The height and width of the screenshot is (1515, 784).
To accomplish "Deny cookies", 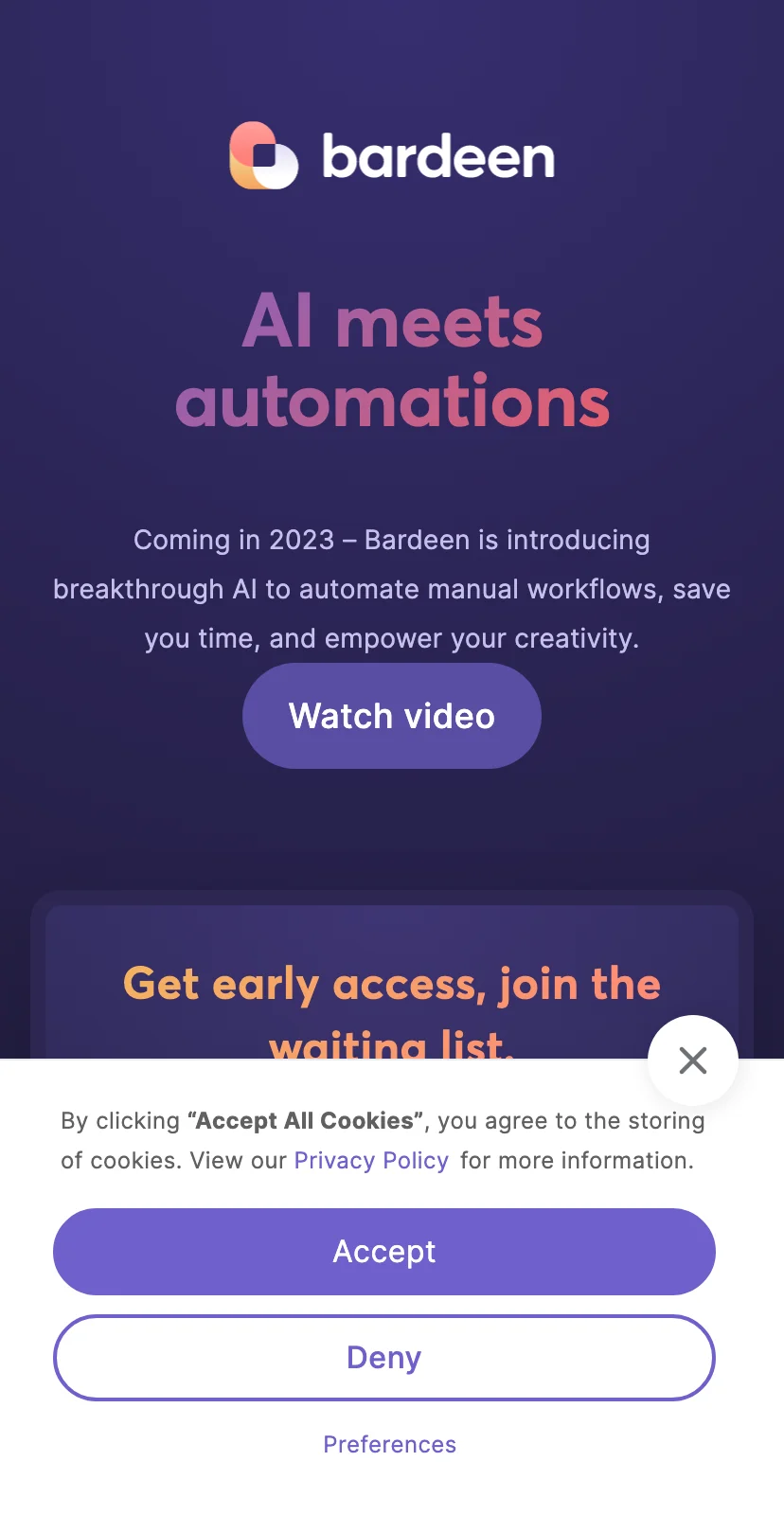I will tap(383, 1358).
